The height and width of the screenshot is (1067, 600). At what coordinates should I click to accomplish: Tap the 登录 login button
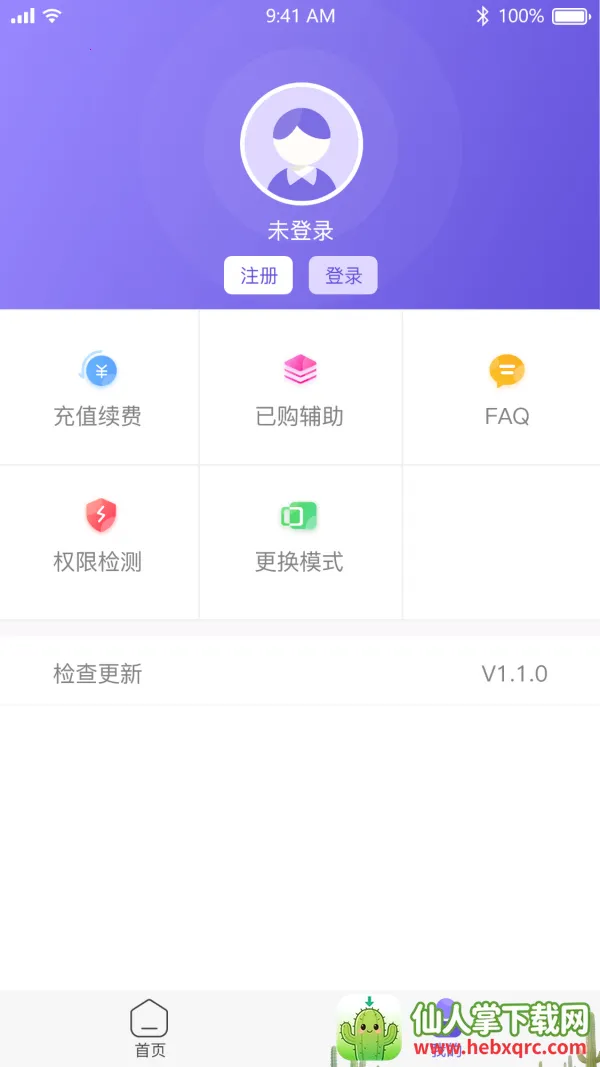tap(343, 275)
